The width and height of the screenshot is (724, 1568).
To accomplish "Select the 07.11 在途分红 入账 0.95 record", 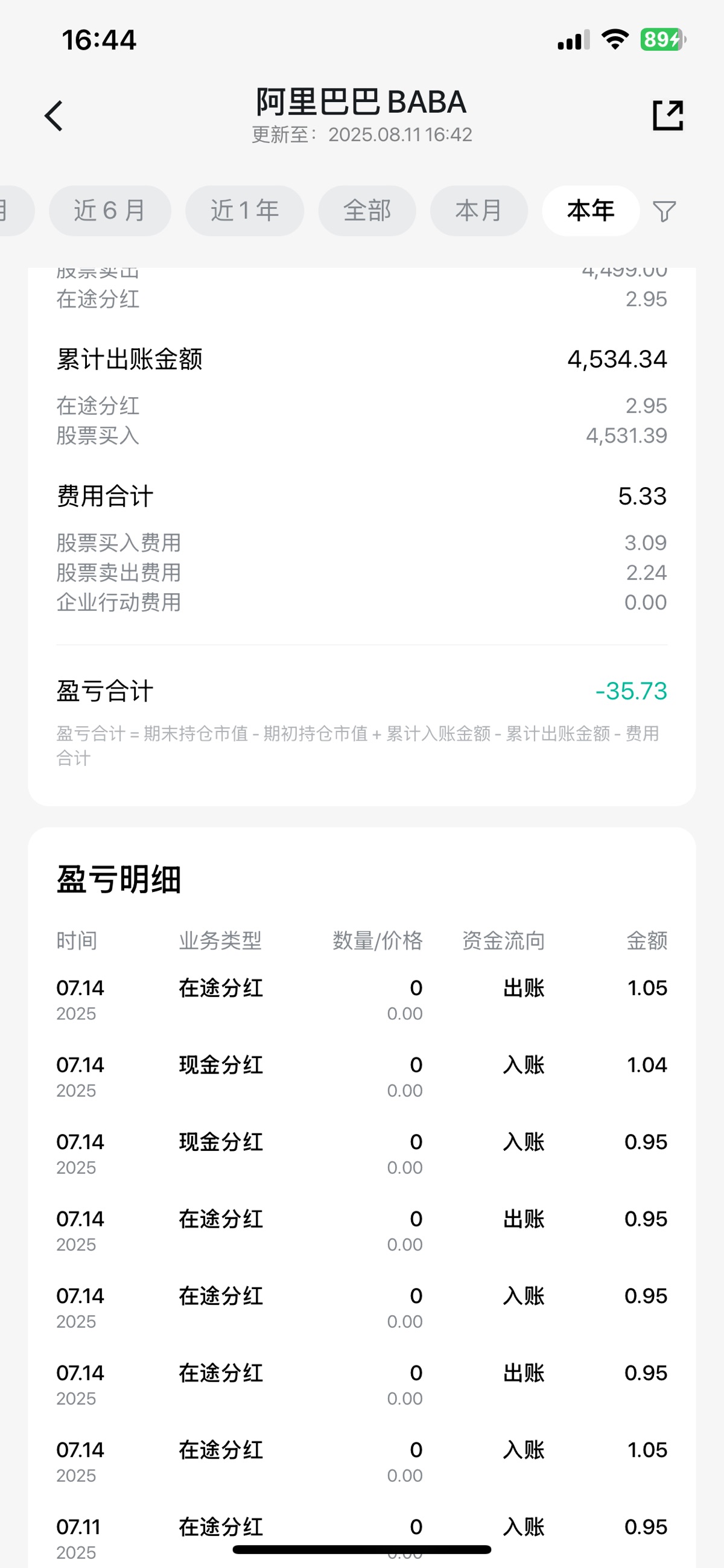I will pos(361,1528).
